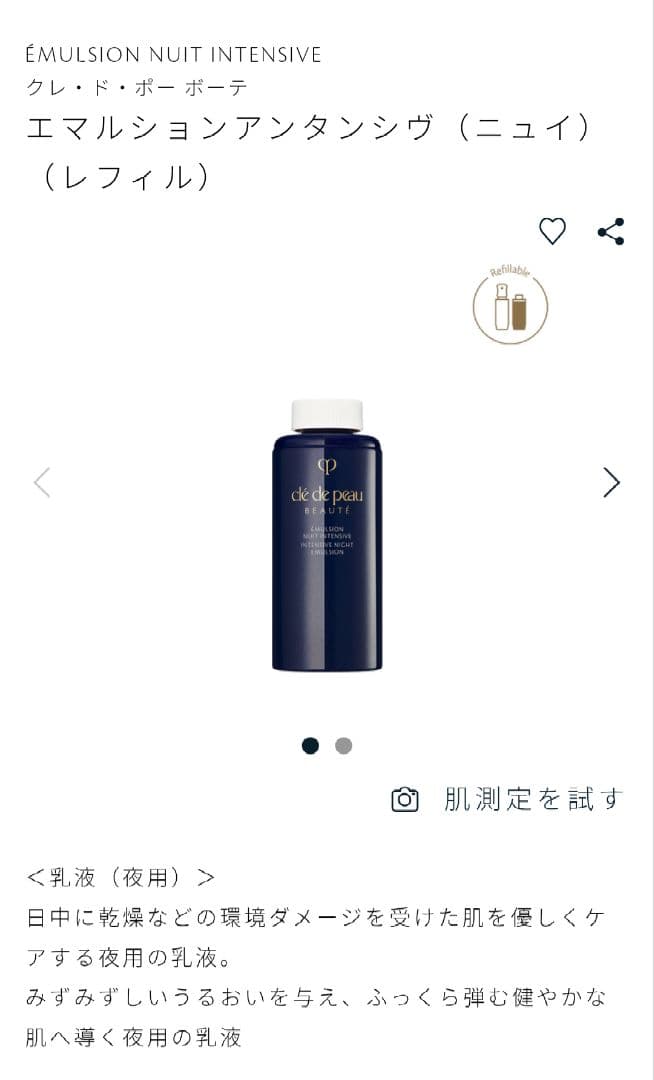Show the next product image
Image resolution: width=654 pixels, height=1080 pixels.
[x=611, y=483]
